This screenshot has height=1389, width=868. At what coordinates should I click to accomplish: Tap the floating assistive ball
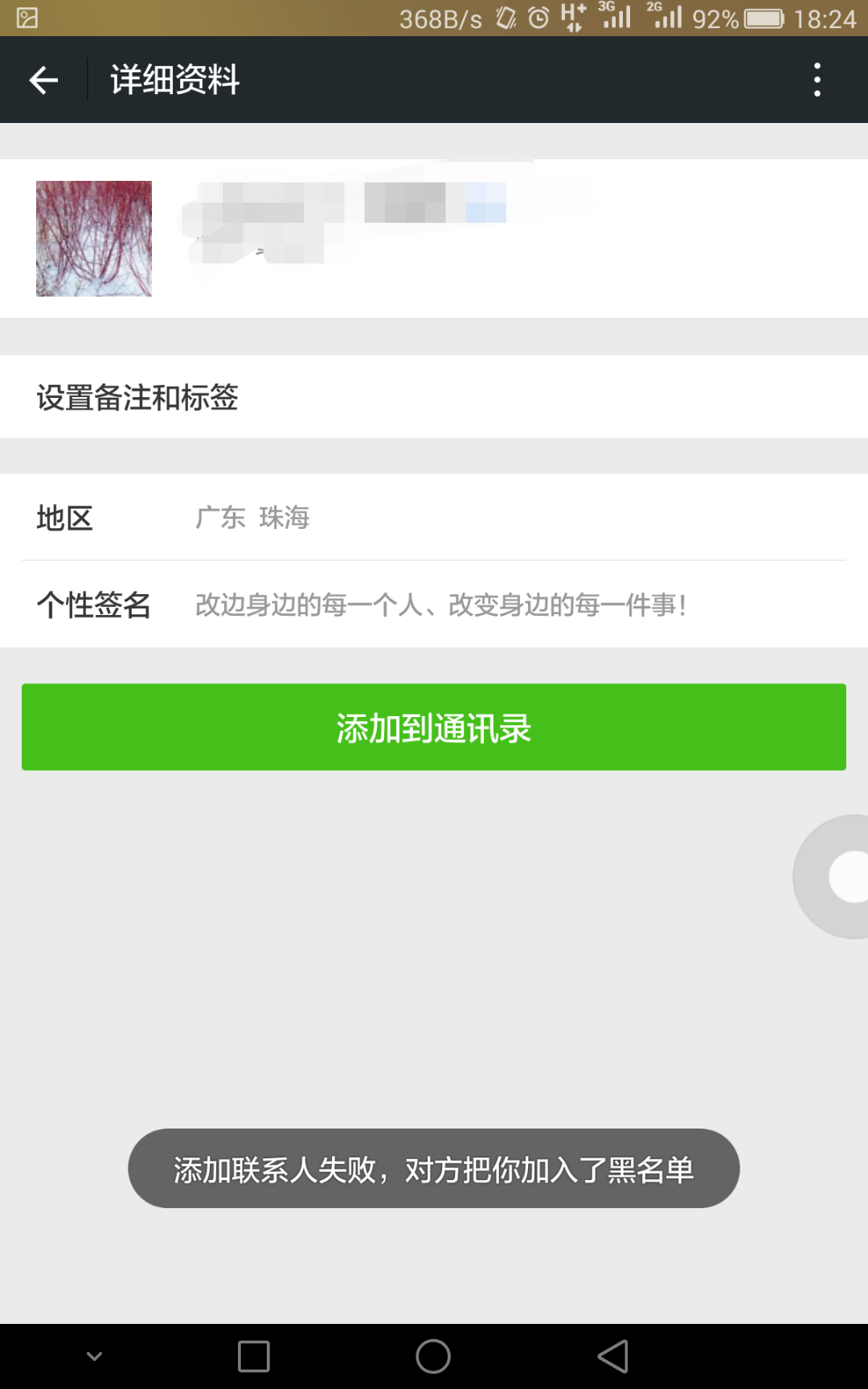841,876
